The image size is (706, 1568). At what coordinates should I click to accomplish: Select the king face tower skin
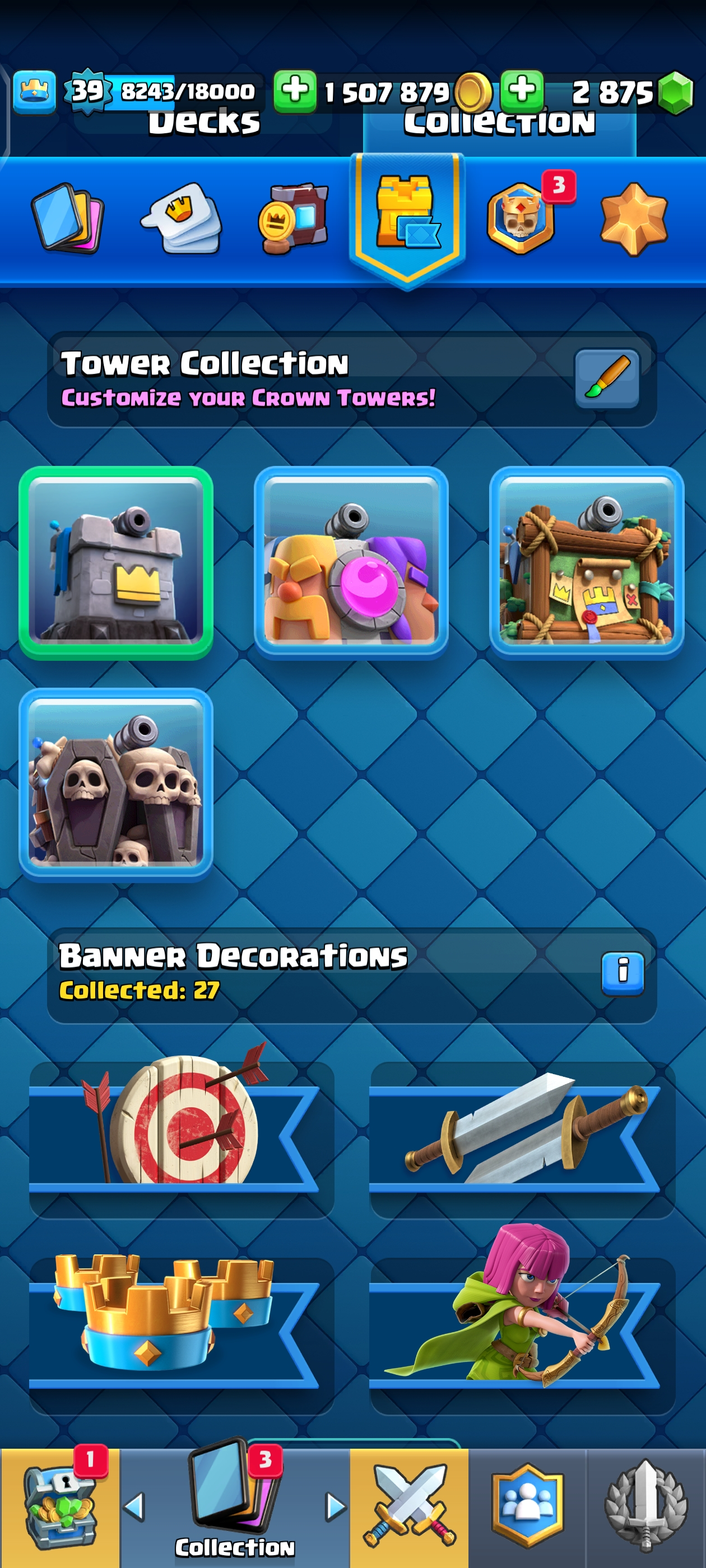[351, 563]
